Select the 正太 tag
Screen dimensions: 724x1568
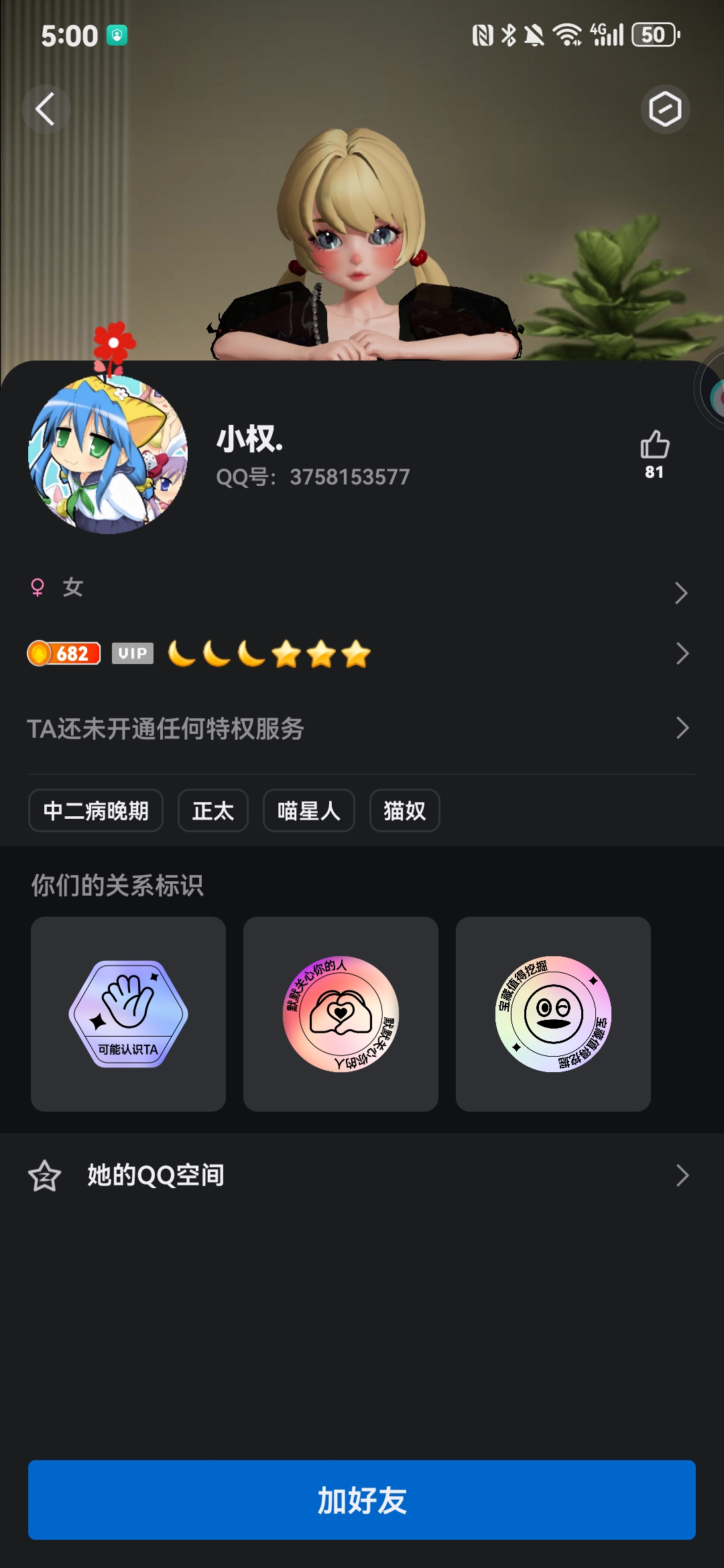[x=213, y=811]
